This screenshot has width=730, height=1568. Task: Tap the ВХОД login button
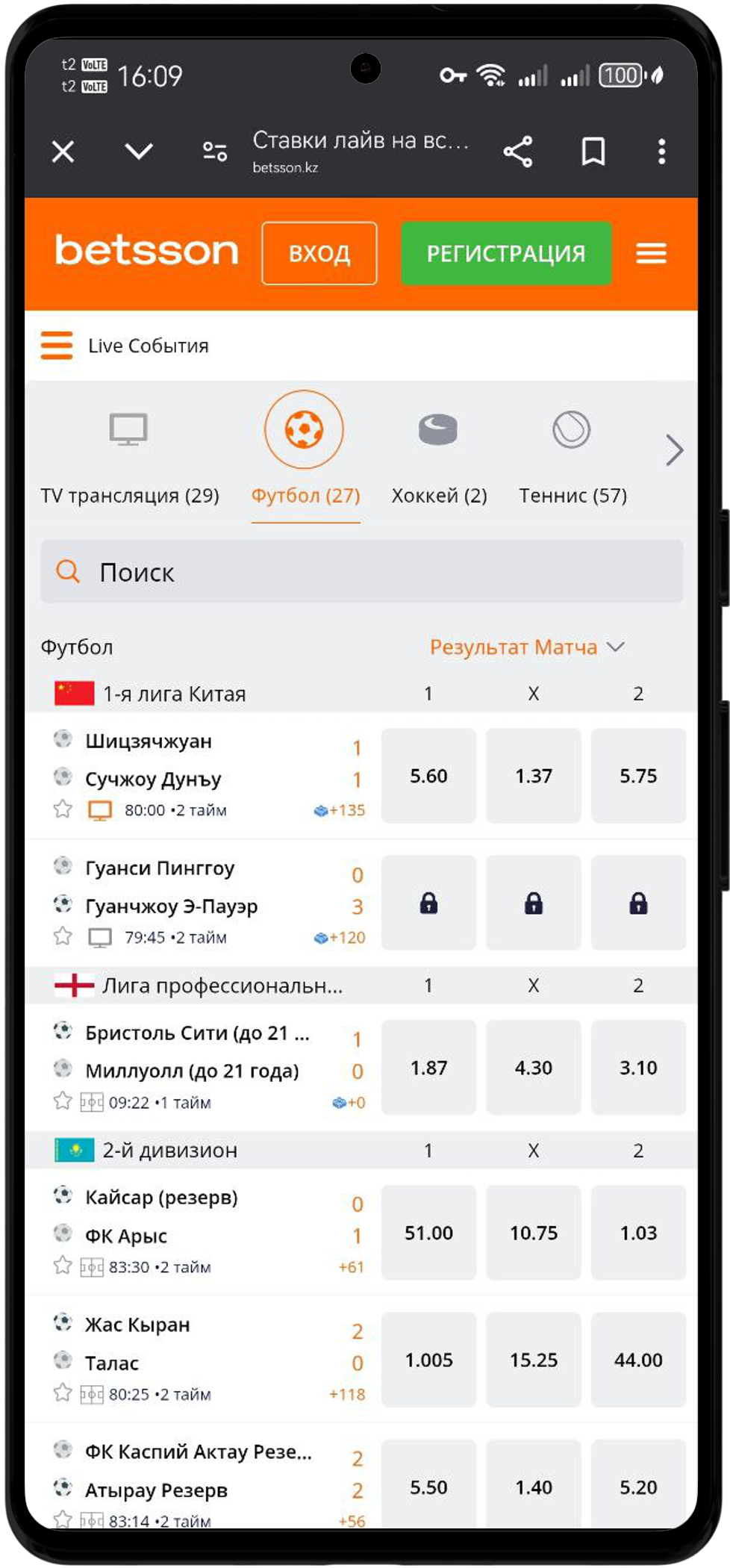[x=319, y=253]
